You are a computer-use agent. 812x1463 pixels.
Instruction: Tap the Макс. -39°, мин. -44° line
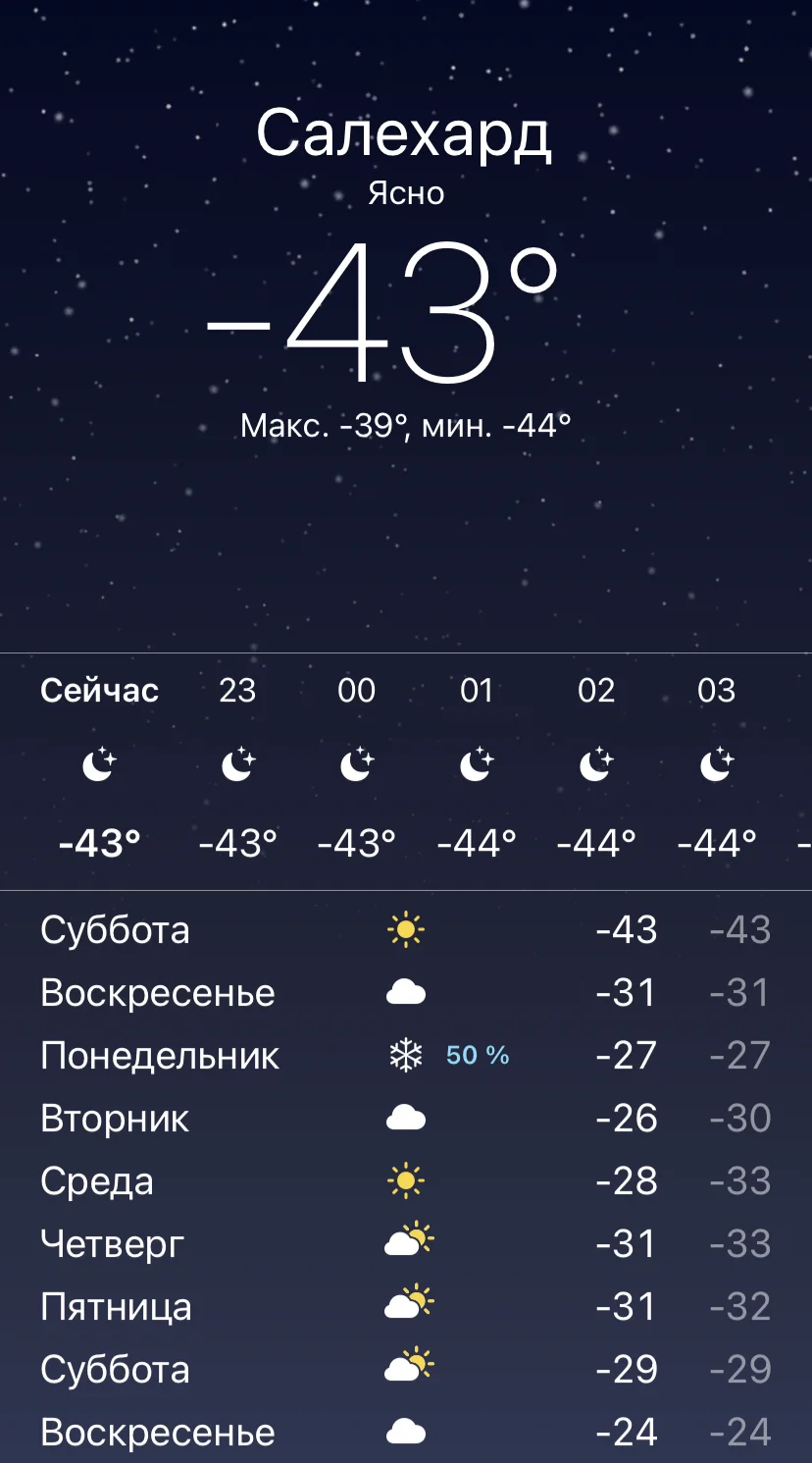406,426
